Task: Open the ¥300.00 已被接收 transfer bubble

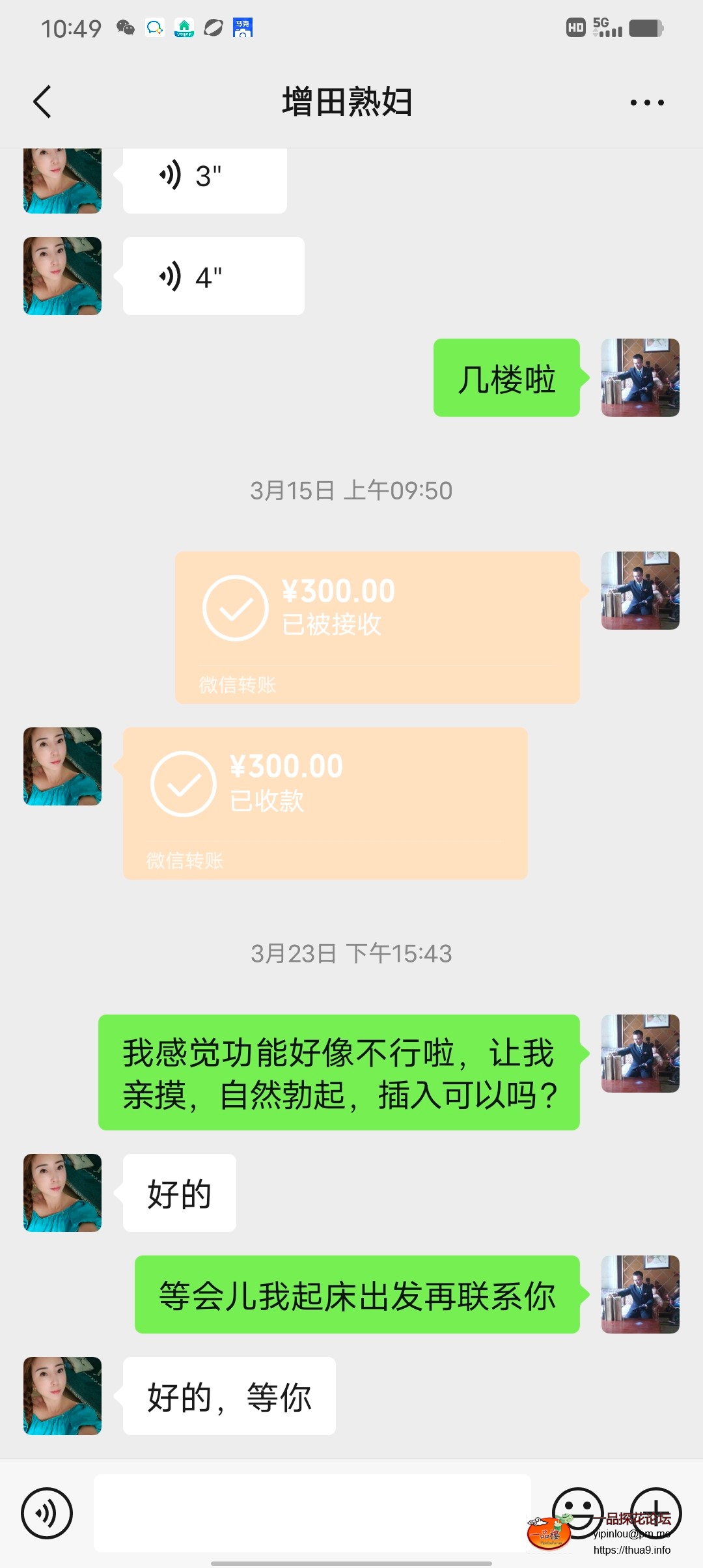Action: pyautogui.click(x=378, y=625)
